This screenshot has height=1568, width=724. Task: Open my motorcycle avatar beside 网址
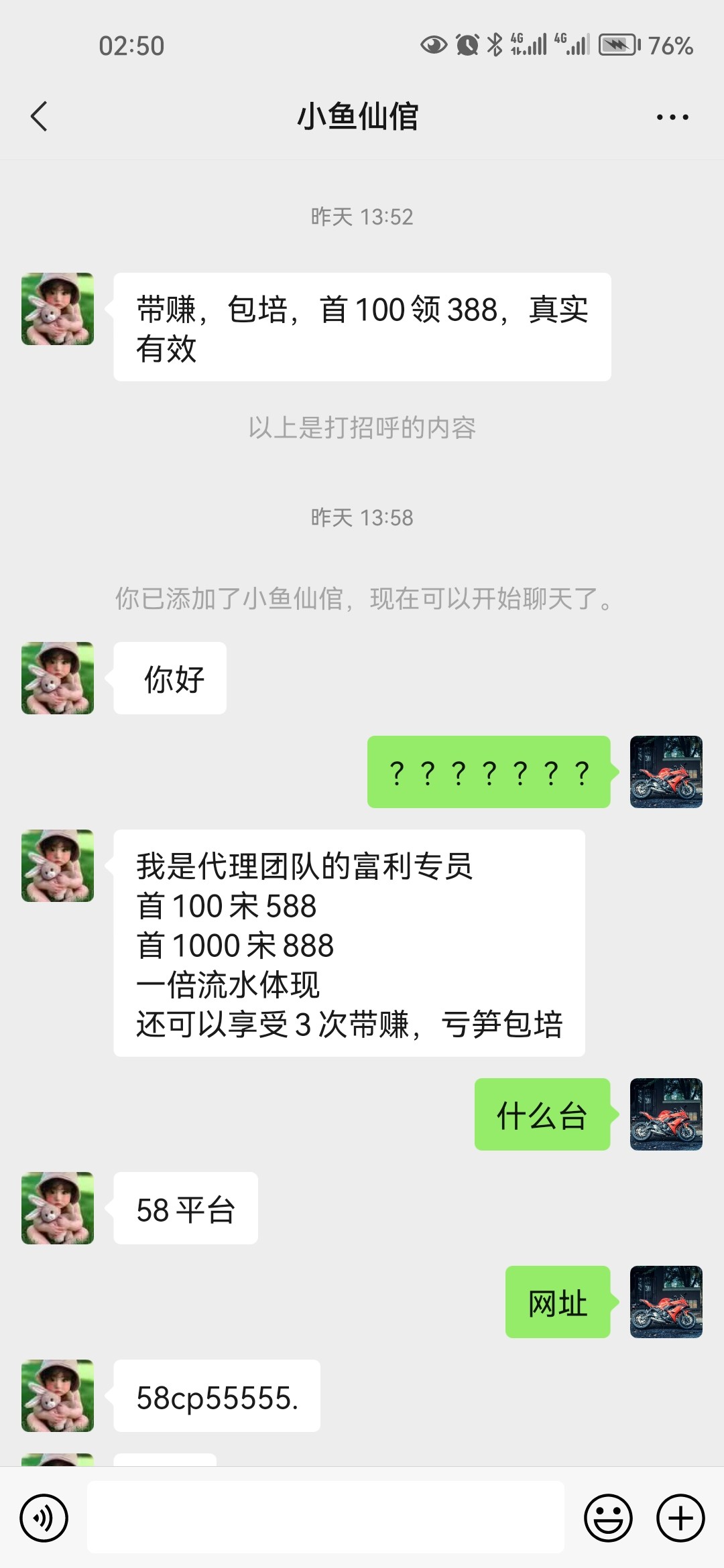666,1302
